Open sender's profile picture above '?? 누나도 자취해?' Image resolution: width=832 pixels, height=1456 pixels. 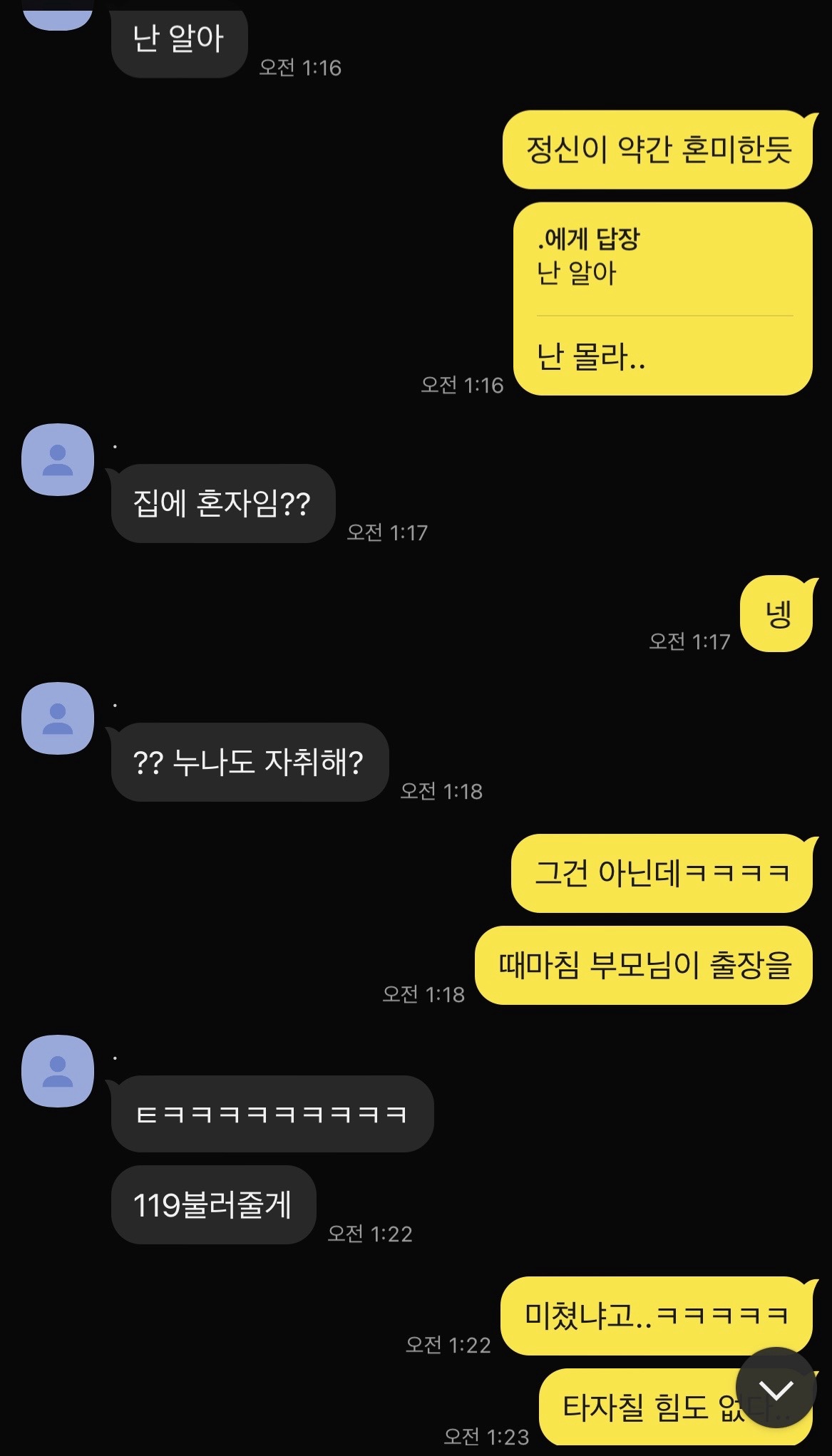coord(58,718)
